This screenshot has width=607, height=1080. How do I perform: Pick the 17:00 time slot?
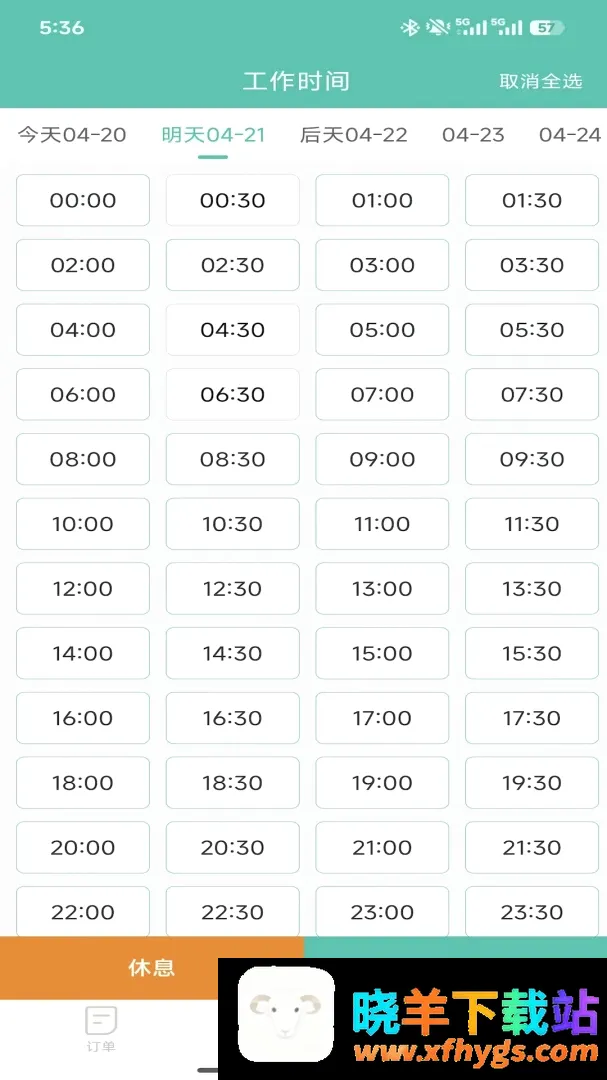(382, 718)
